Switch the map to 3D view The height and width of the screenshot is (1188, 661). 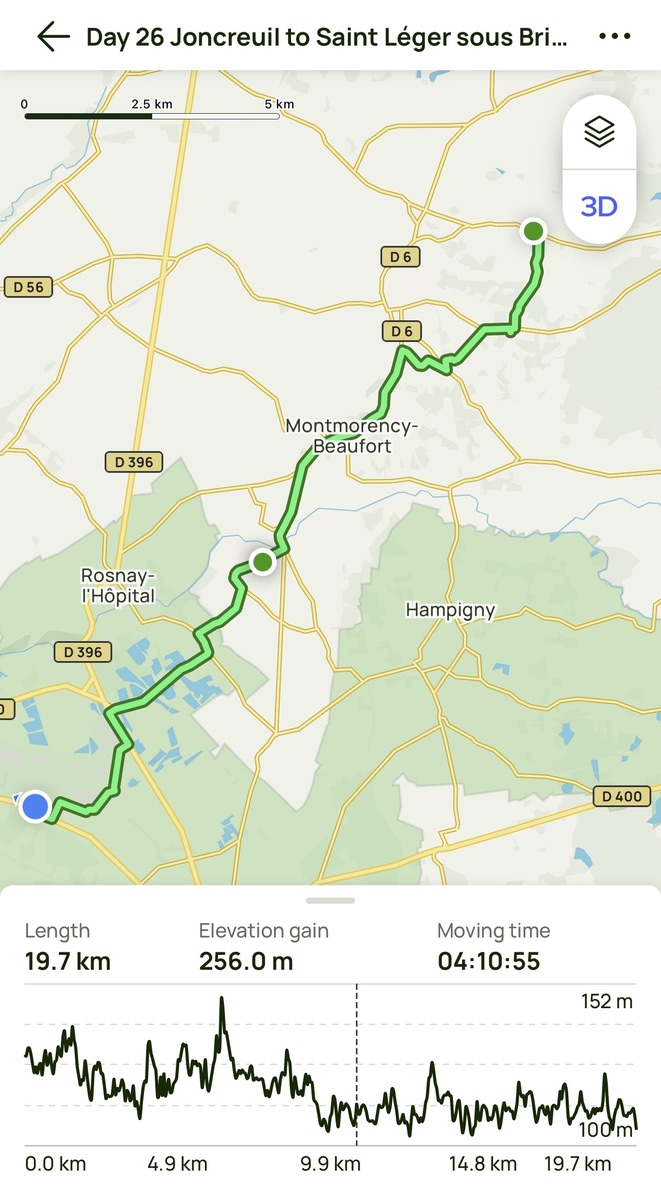point(599,207)
